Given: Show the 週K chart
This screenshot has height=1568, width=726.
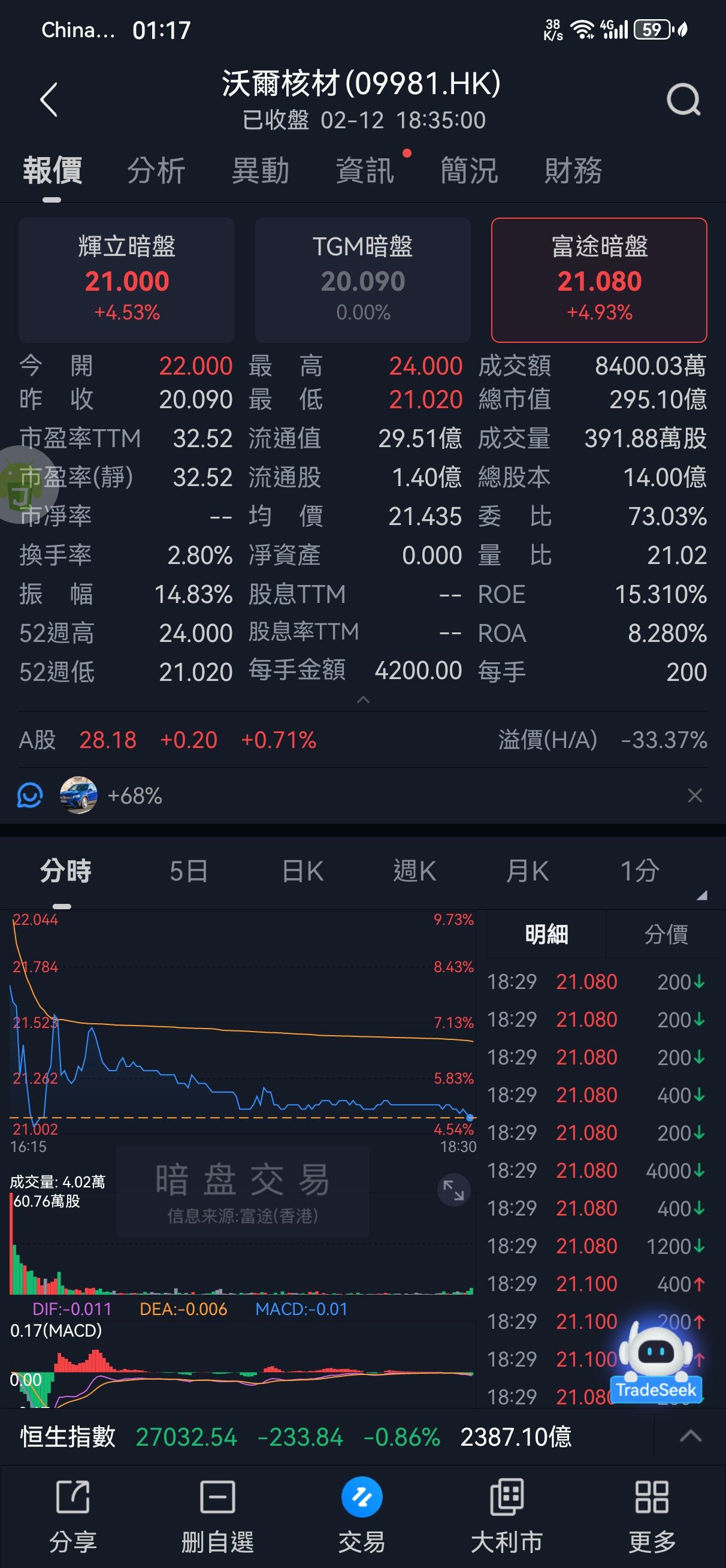Looking at the screenshot, I should [415, 871].
